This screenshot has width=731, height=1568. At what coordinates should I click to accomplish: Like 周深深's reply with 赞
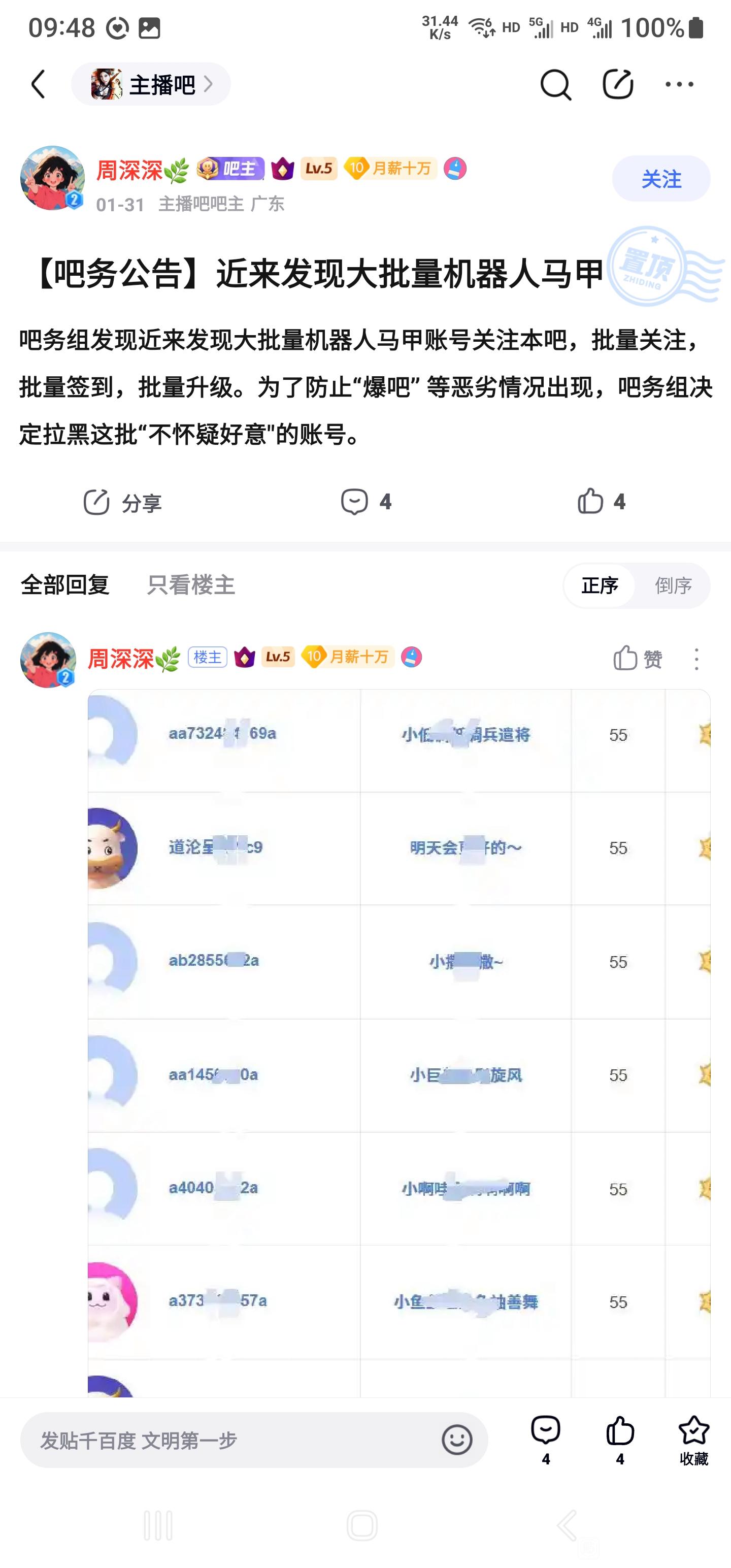(x=637, y=659)
